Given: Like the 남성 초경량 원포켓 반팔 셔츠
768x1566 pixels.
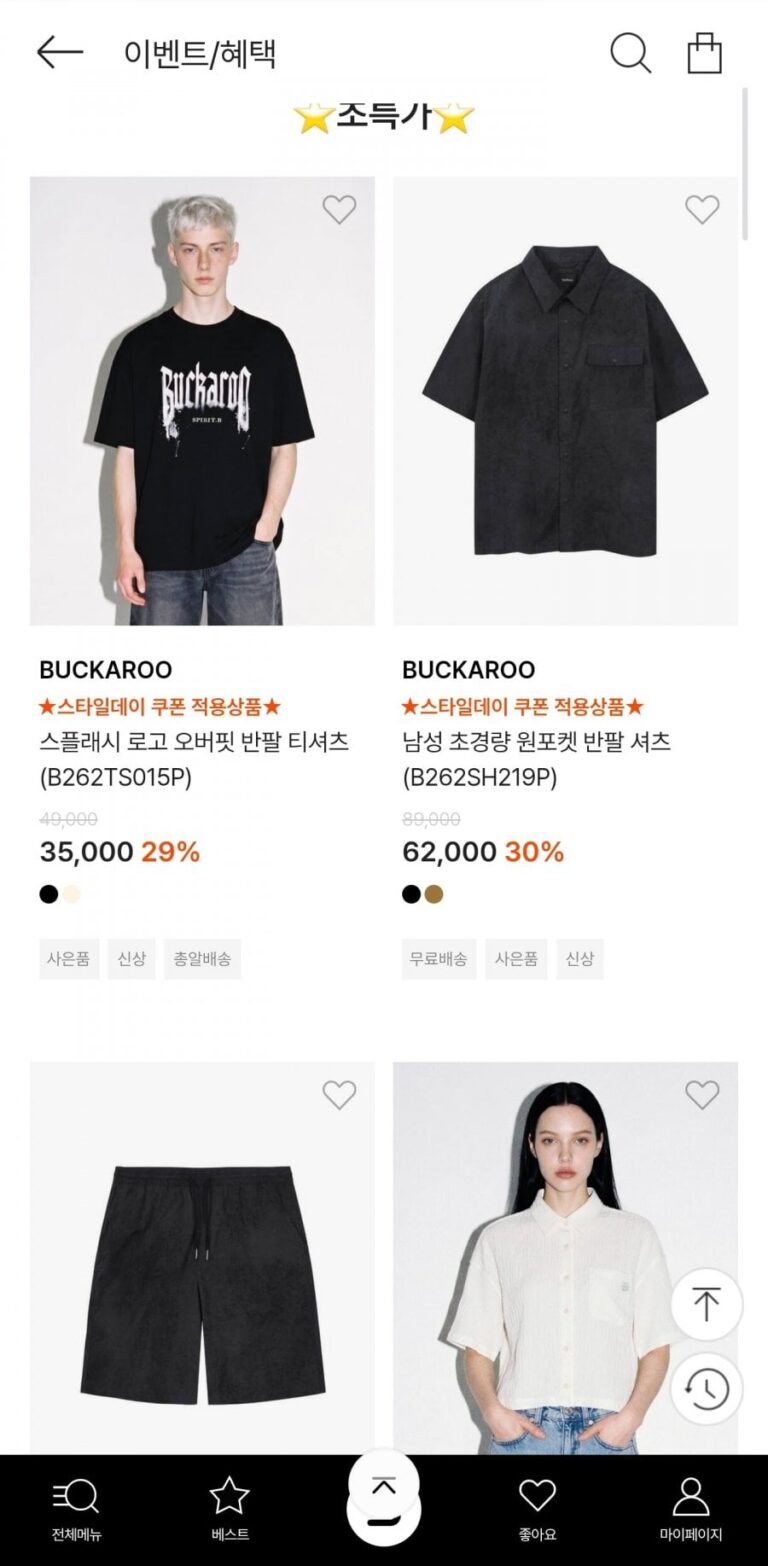Looking at the screenshot, I should [702, 209].
